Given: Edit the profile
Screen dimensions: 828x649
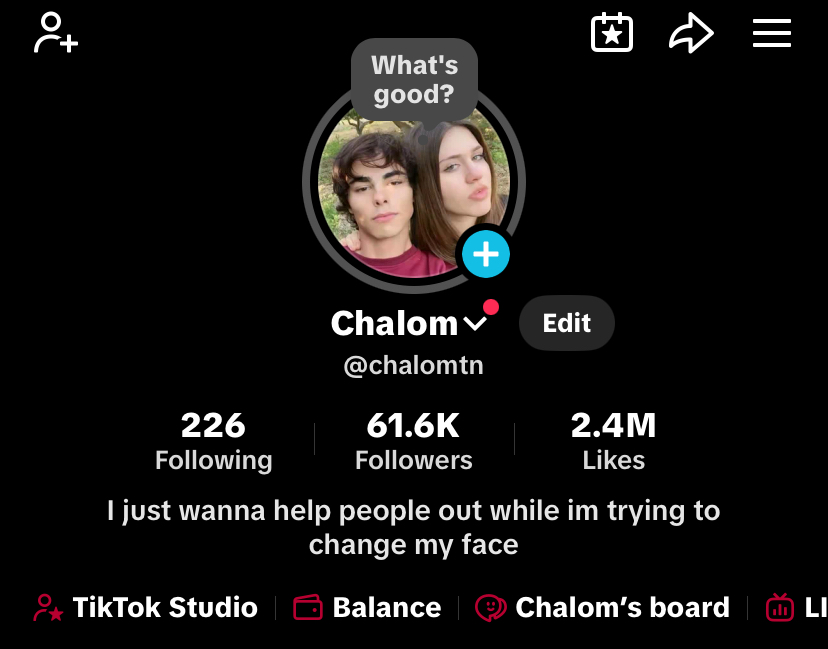Looking at the screenshot, I should (566, 323).
